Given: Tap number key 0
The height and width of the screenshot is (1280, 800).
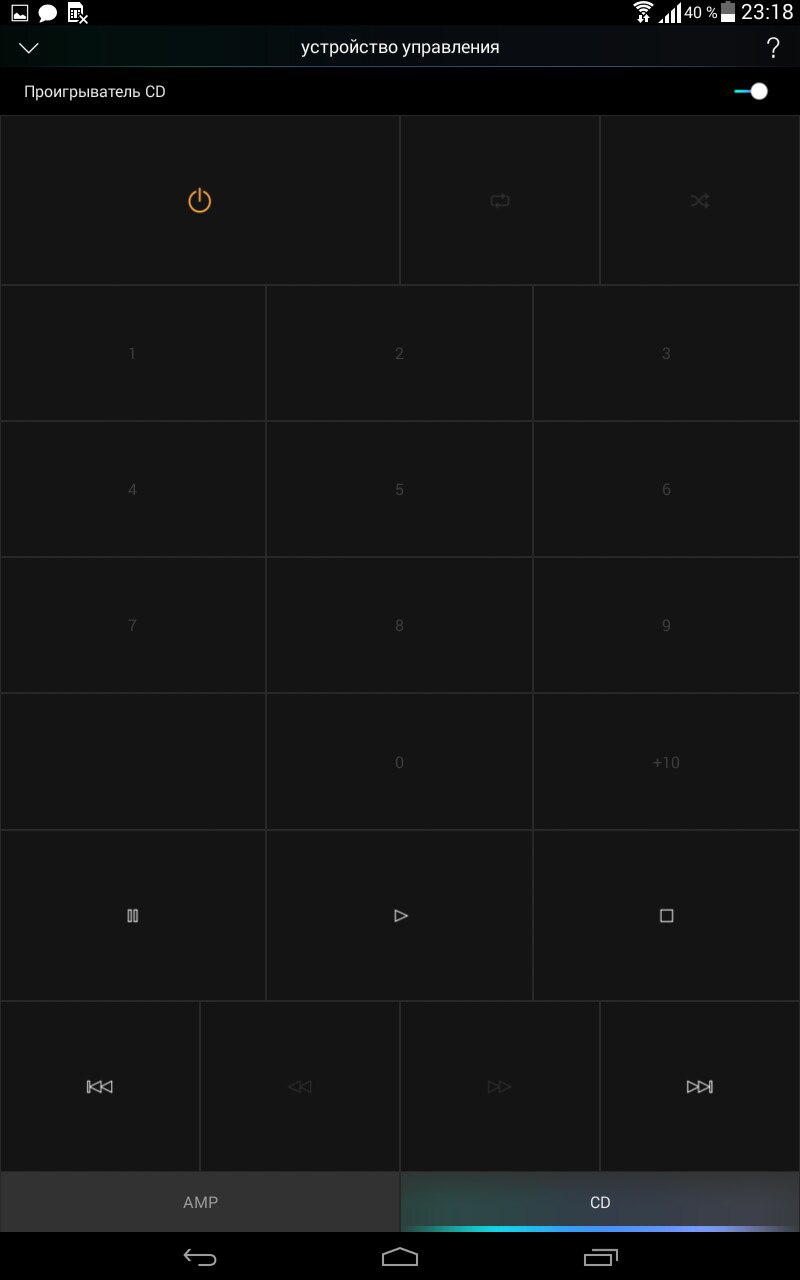Looking at the screenshot, I should pos(400,762).
